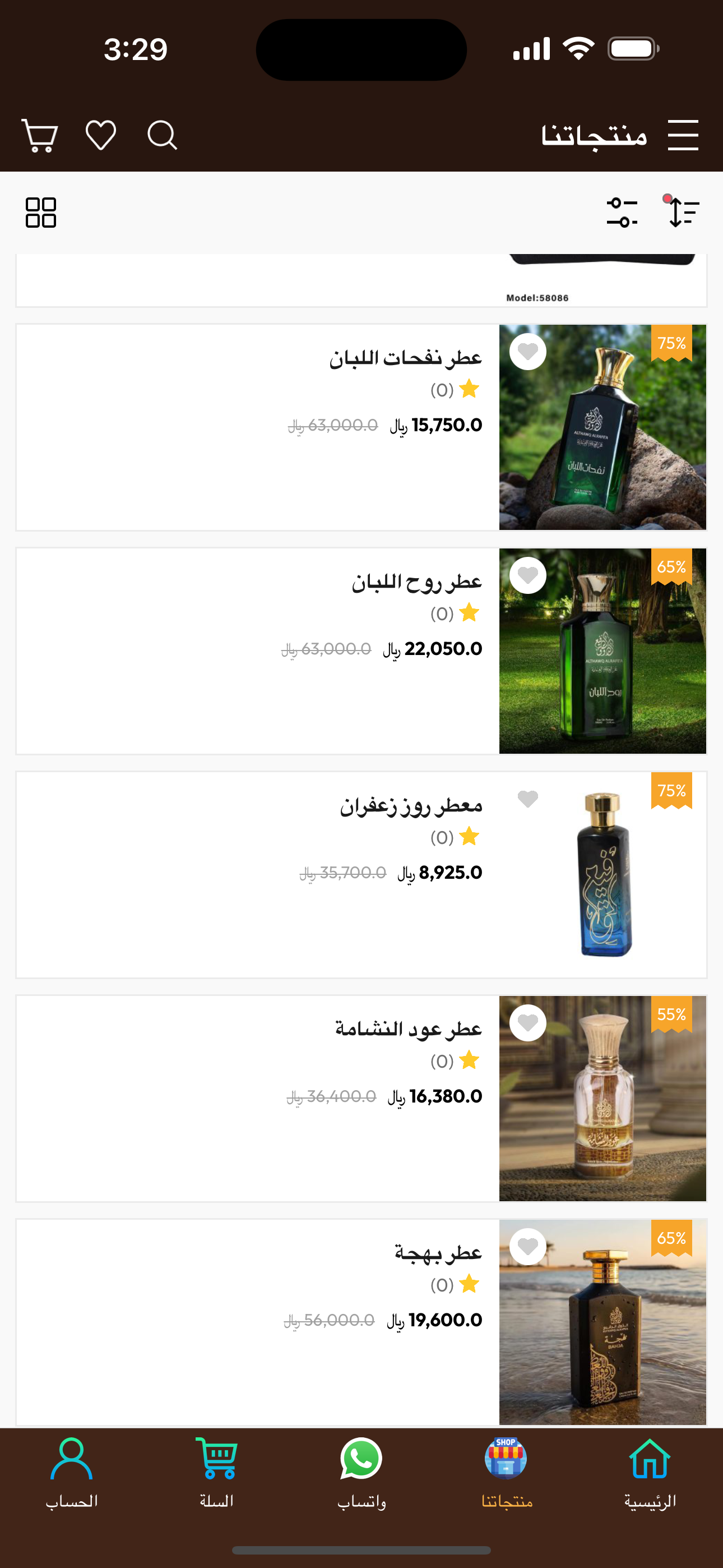Favorite عطر روح اللبان
Screen dimensions: 723x1568
click(x=527, y=575)
